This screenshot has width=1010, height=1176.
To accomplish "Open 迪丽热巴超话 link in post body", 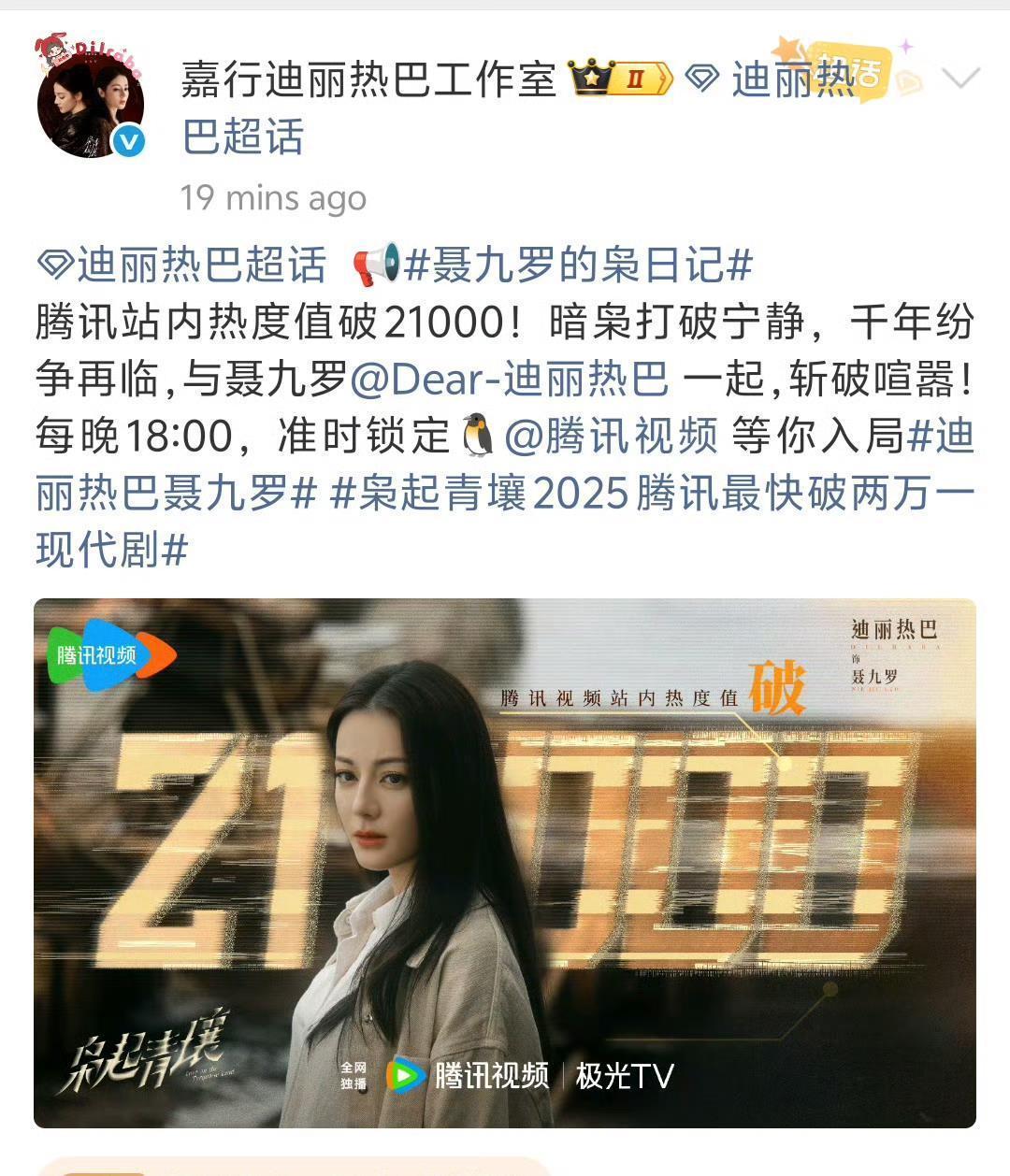I will 181,266.
